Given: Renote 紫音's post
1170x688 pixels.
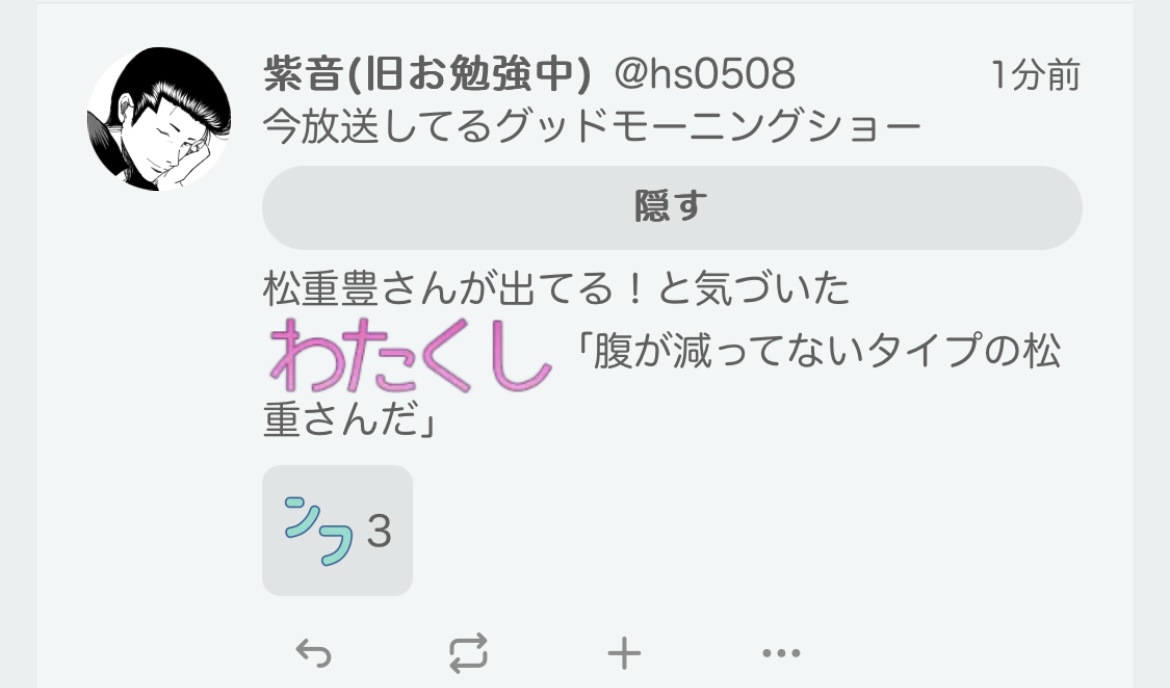Looking at the screenshot, I should pyautogui.click(x=468, y=654).
